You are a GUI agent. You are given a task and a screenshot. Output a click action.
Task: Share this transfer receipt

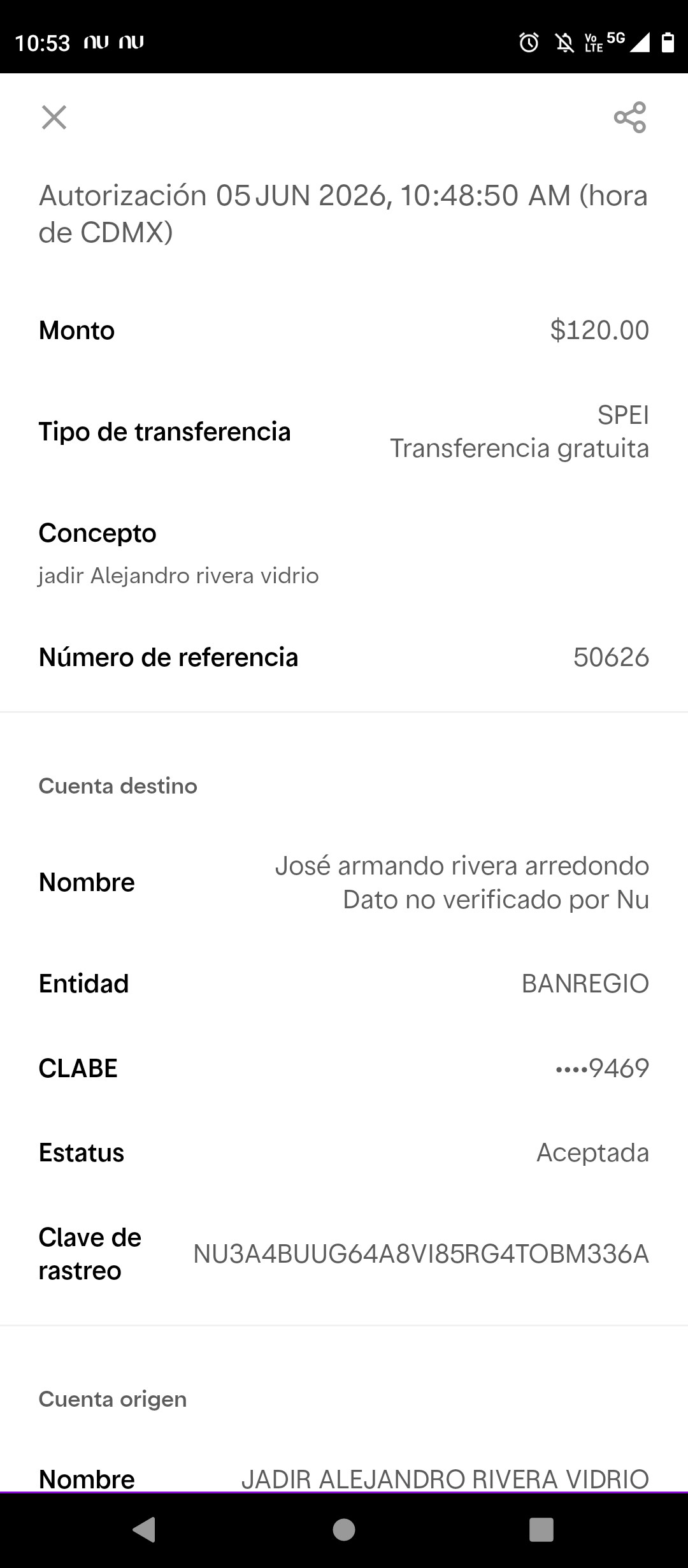[x=630, y=117]
